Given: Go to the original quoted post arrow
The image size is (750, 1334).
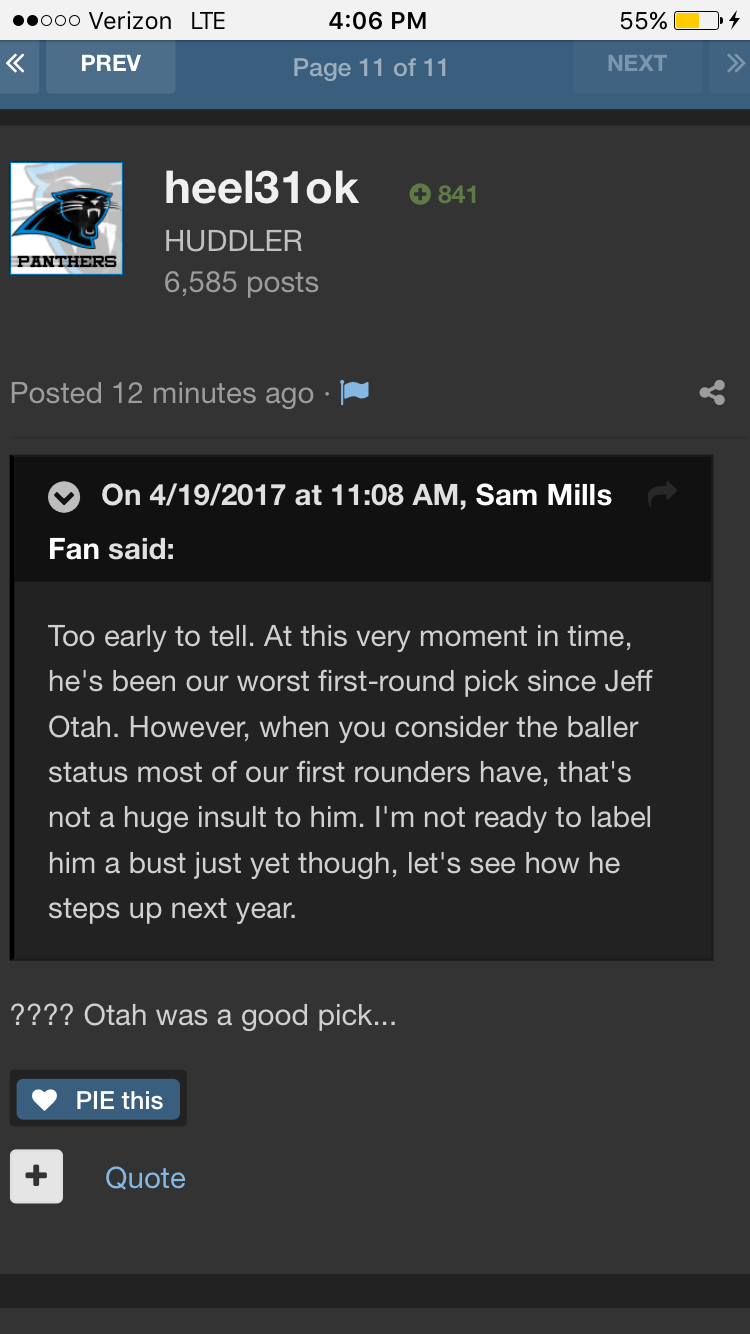Looking at the screenshot, I should coord(662,493).
